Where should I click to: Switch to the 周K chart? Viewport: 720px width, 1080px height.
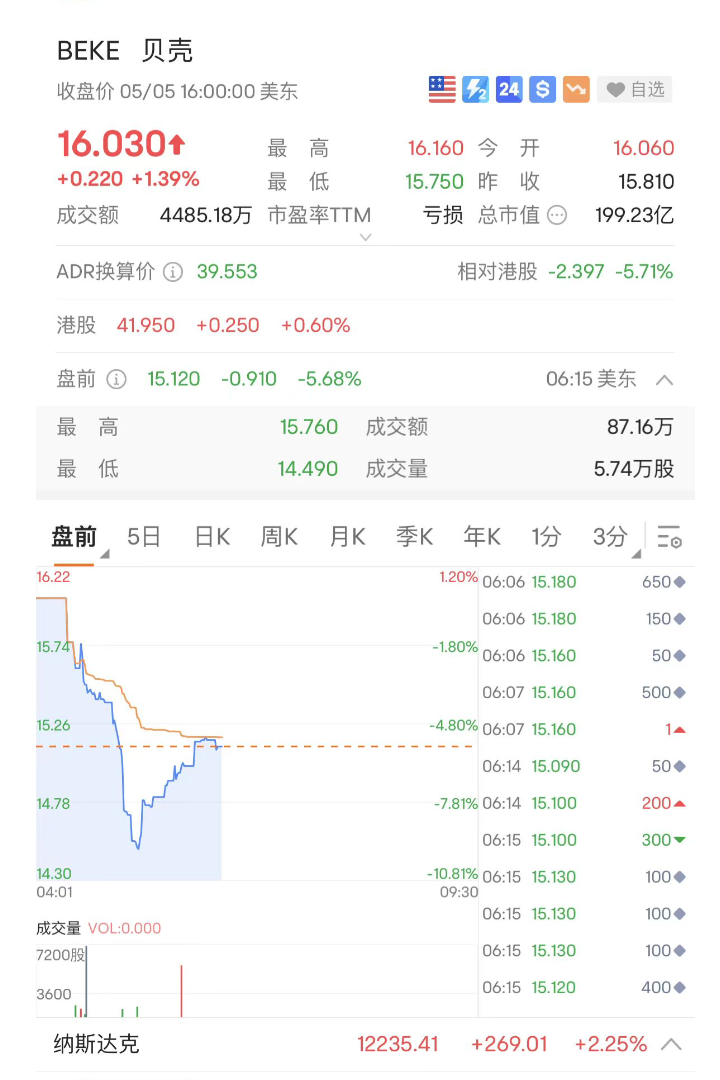(279, 537)
